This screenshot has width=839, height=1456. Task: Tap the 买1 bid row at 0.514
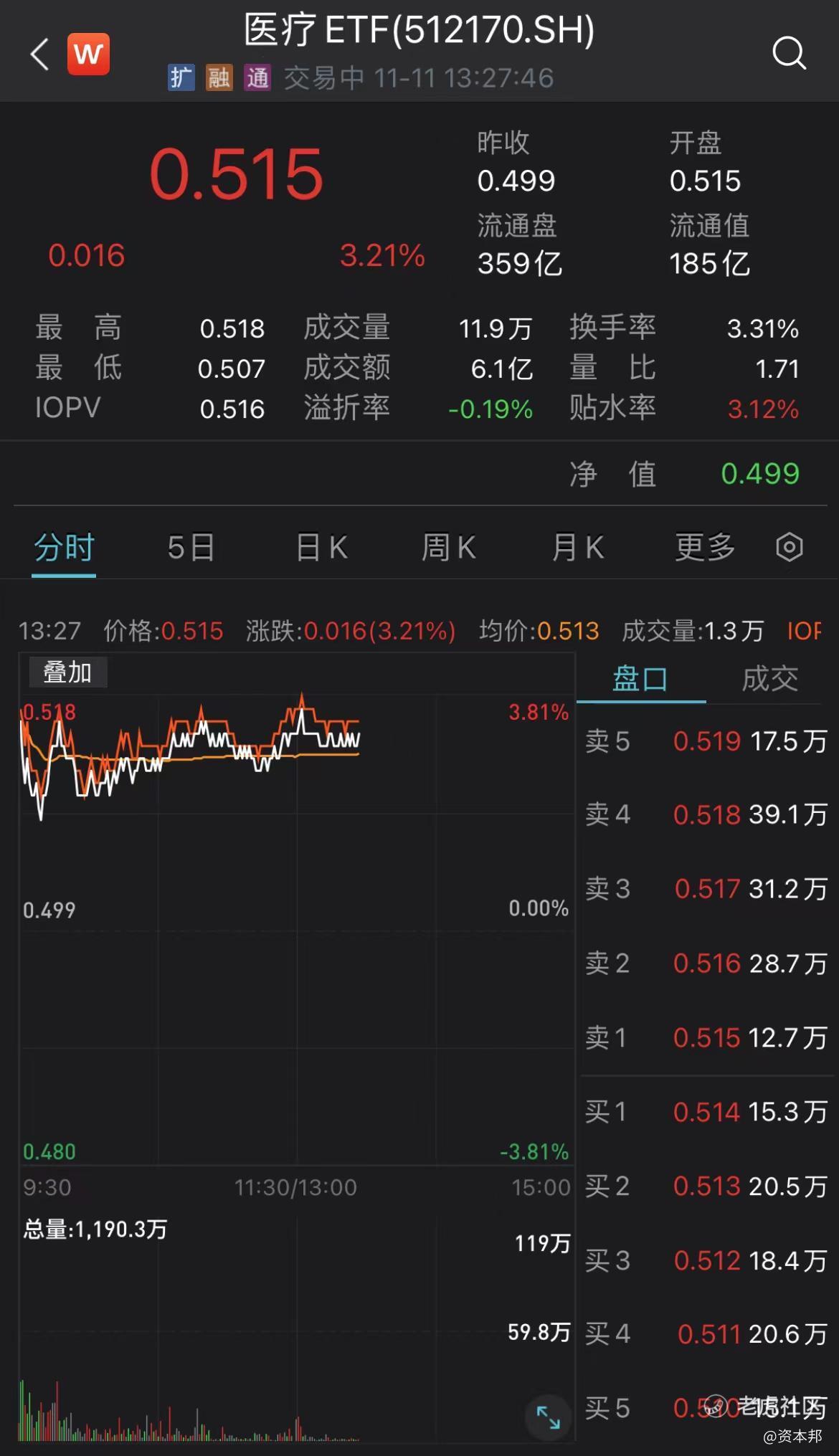tap(706, 1112)
